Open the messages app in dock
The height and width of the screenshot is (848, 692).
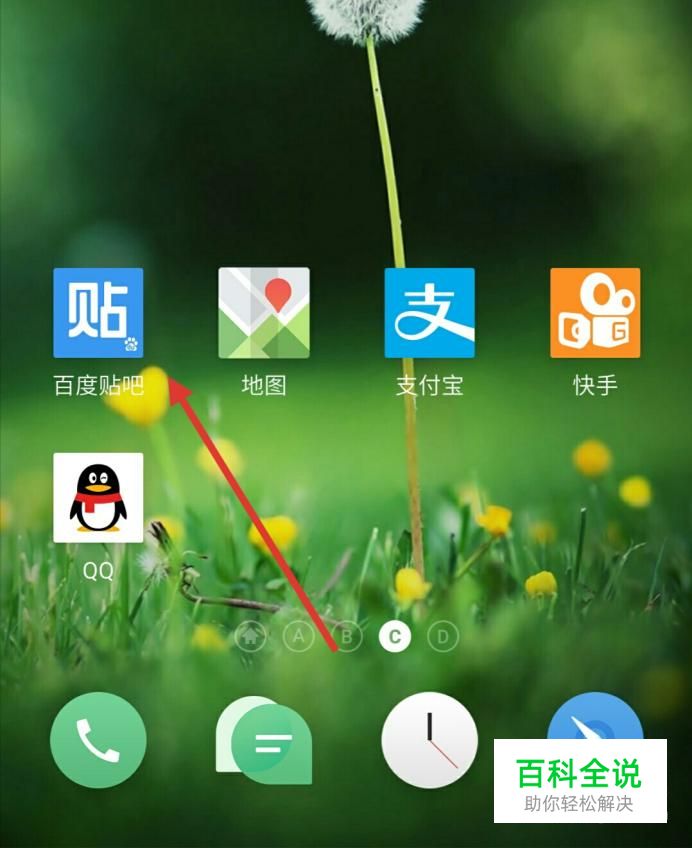[264, 740]
